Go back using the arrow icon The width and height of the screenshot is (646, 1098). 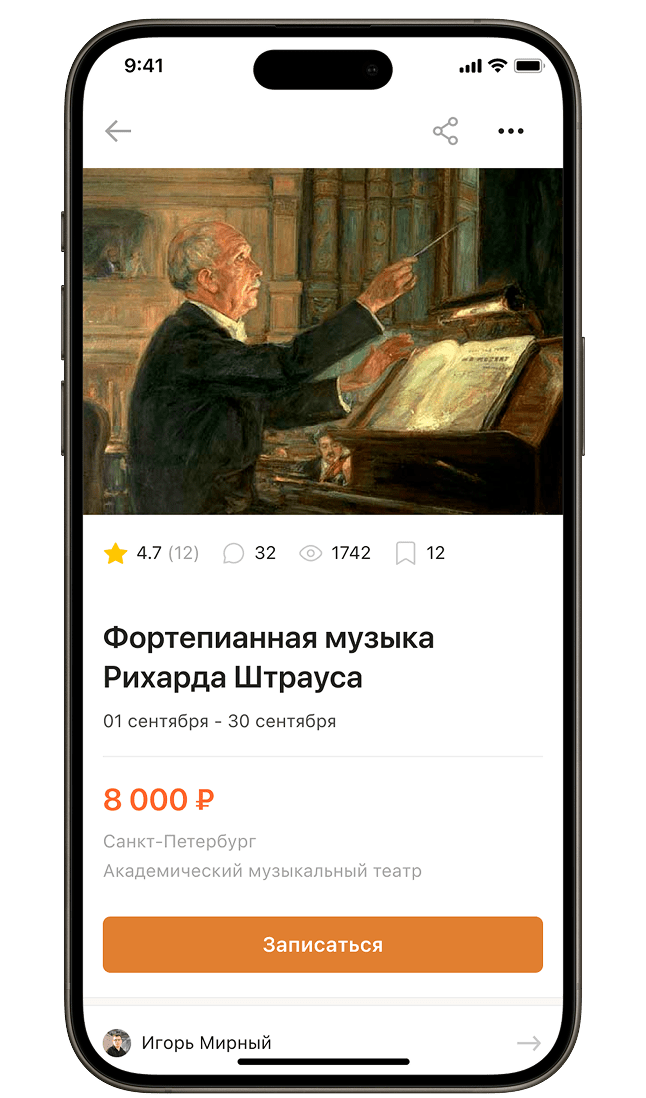[118, 131]
